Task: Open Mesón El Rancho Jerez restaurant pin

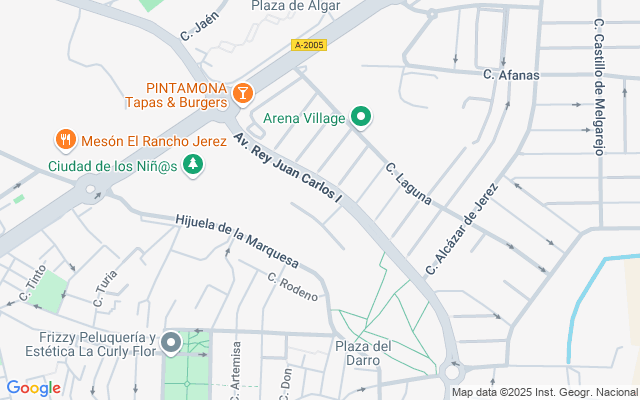Action: (x=66, y=140)
